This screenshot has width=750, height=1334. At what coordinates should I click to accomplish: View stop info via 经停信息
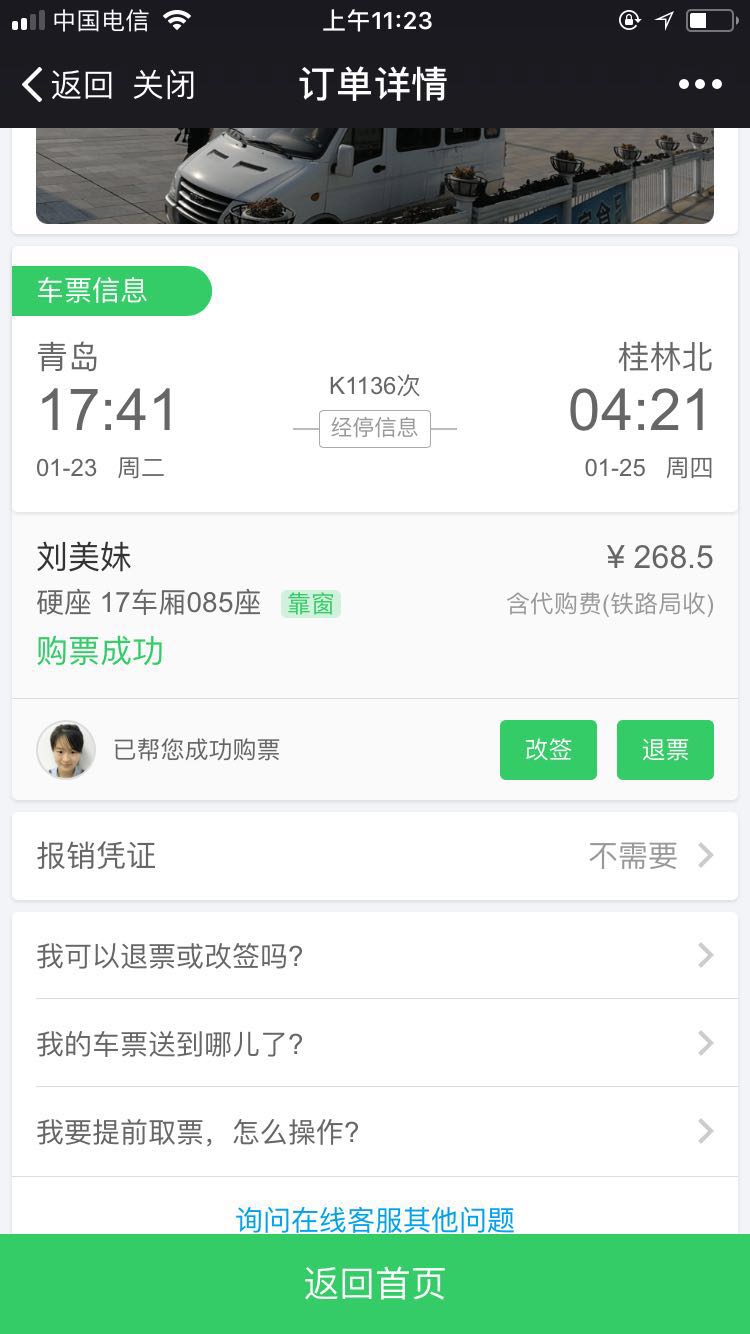click(x=375, y=428)
